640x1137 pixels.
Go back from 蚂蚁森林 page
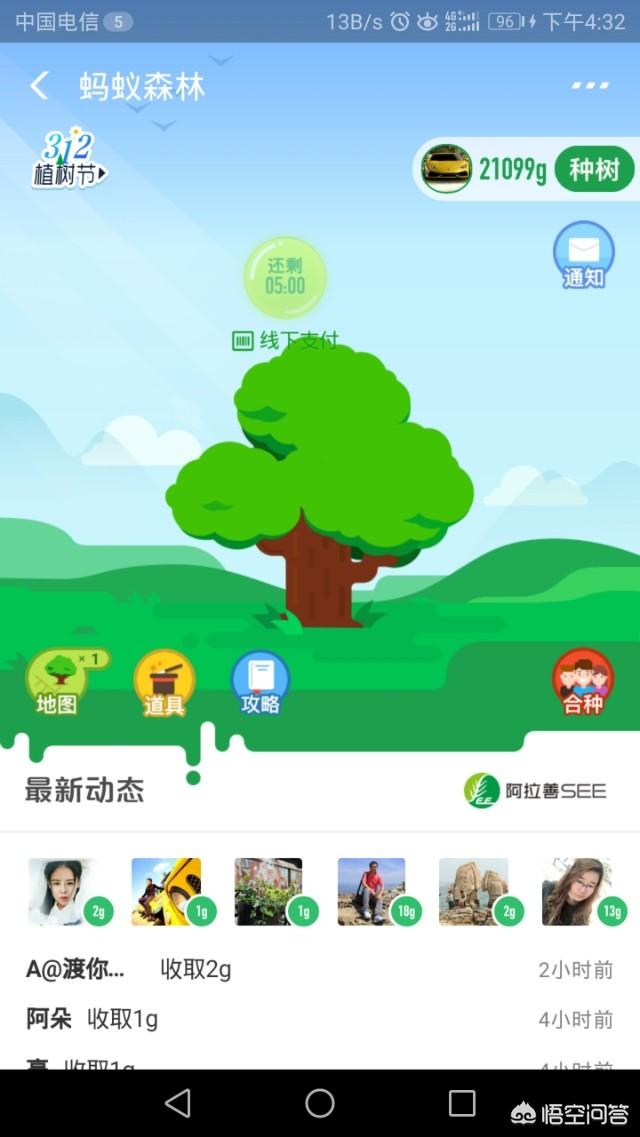click(x=38, y=86)
